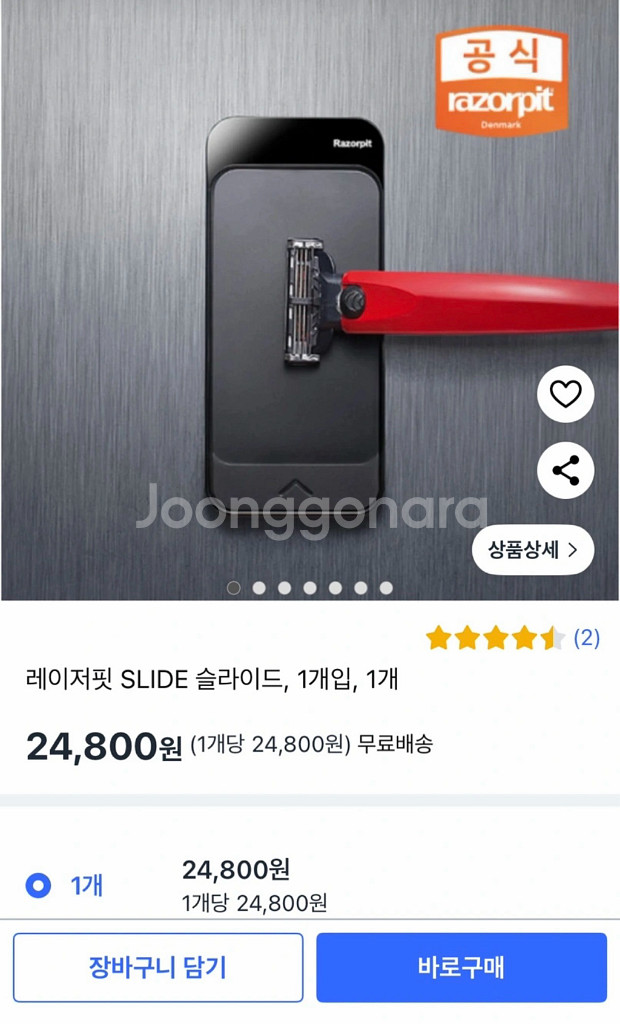620x1024 pixels.
Task: Select the 1개 quantity option
Action: (x=38, y=885)
